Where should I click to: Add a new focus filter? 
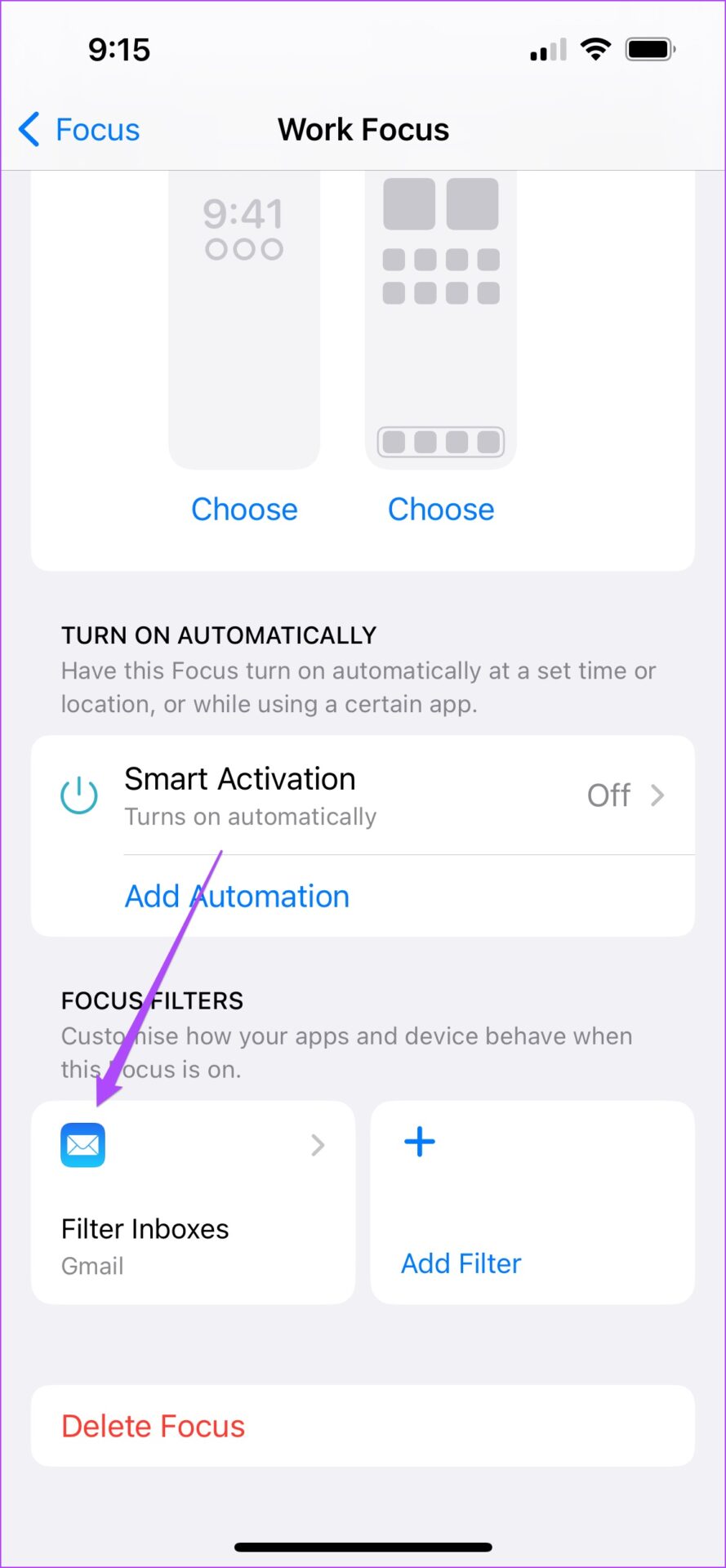click(x=532, y=1202)
